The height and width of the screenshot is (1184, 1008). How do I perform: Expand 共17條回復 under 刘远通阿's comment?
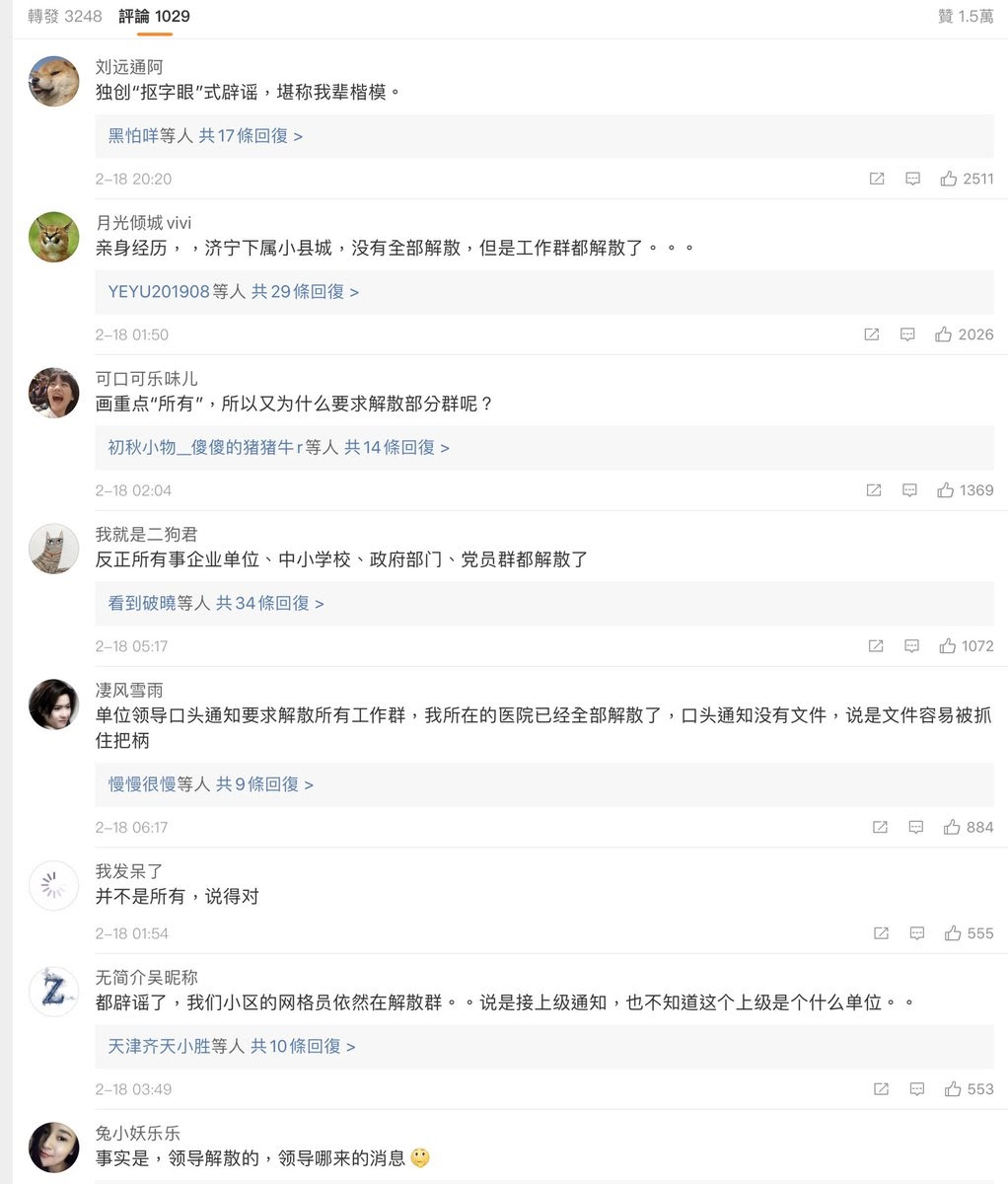pos(251,136)
